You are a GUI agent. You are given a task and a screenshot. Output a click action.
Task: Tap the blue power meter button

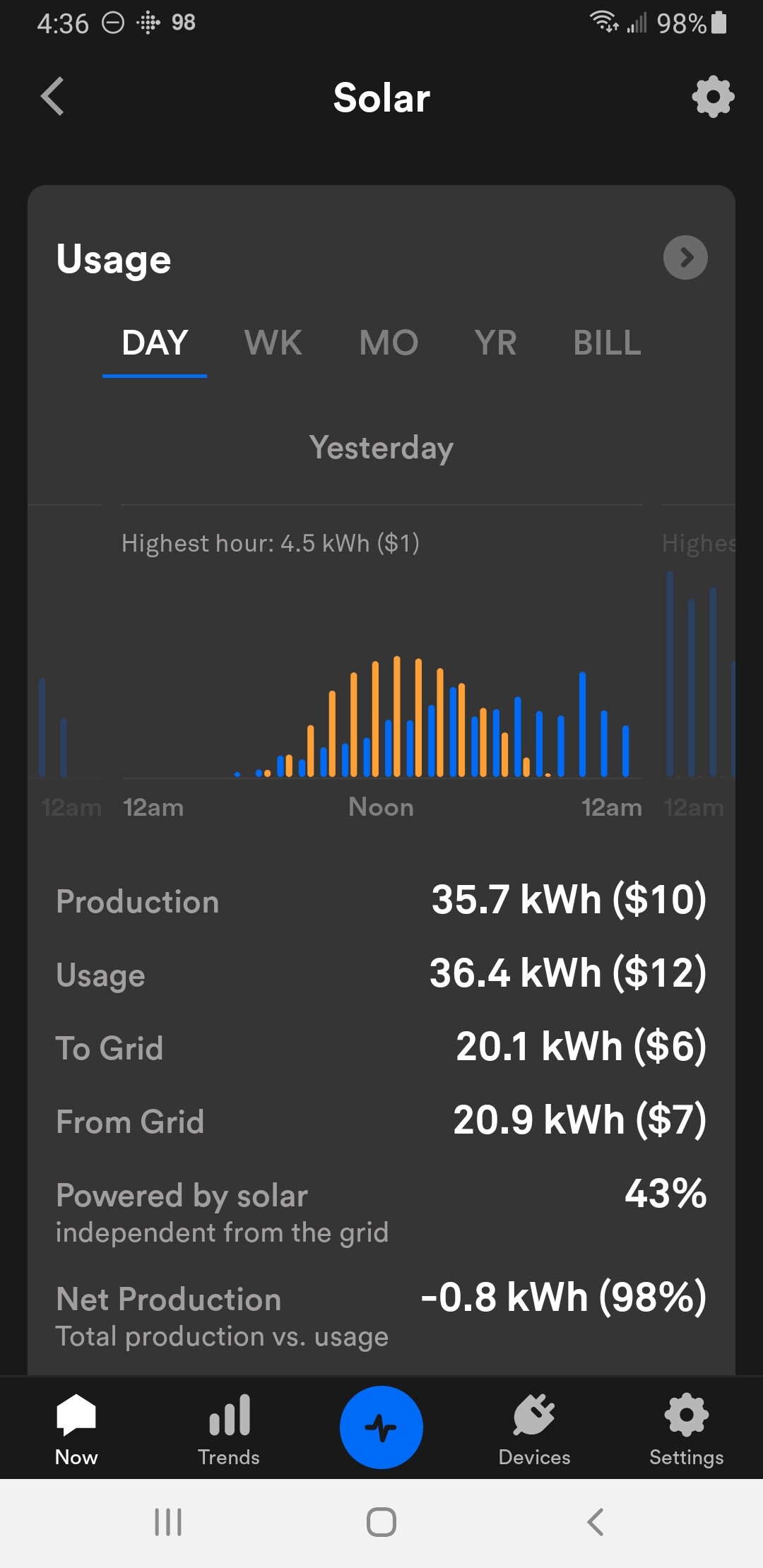[381, 1427]
